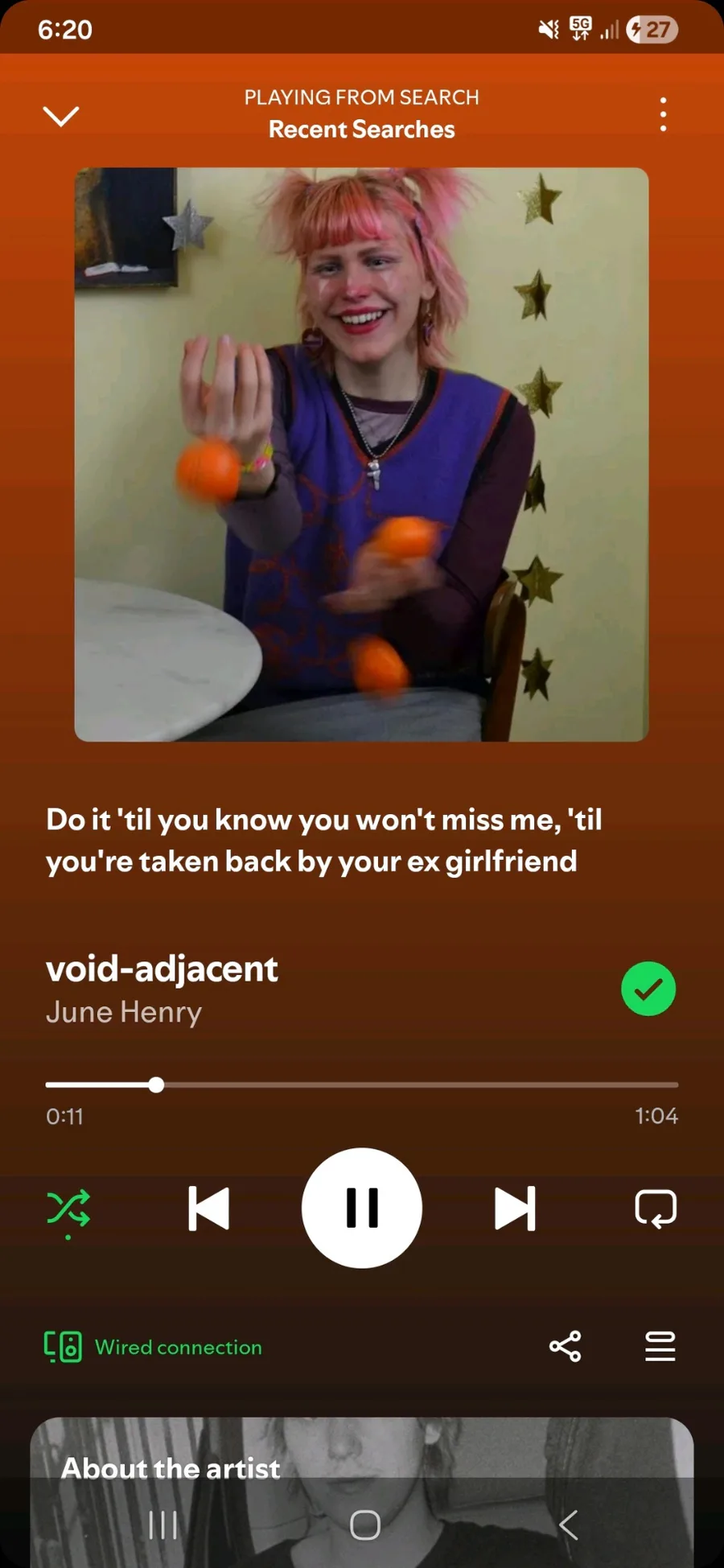Share this song
The image size is (724, 1568).
pyautogui.click(x=566, y=1346)
